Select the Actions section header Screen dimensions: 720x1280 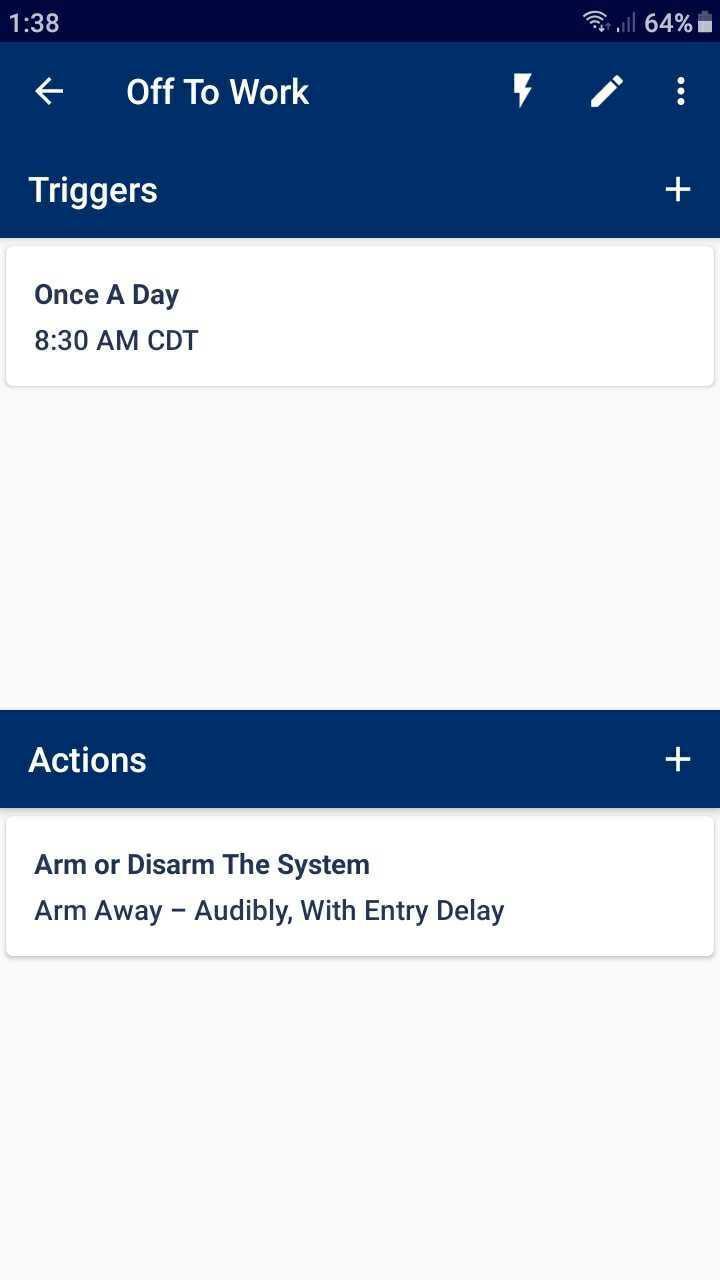87,758
